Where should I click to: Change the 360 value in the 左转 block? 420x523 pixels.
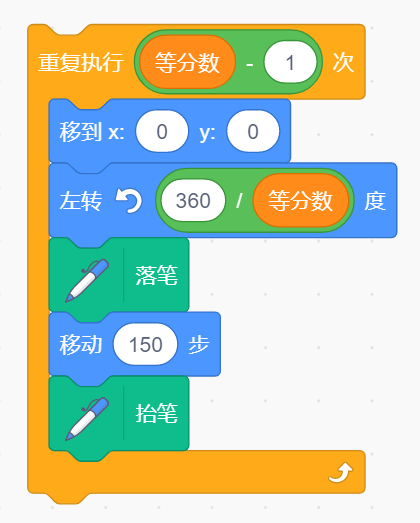pos(193,200)
